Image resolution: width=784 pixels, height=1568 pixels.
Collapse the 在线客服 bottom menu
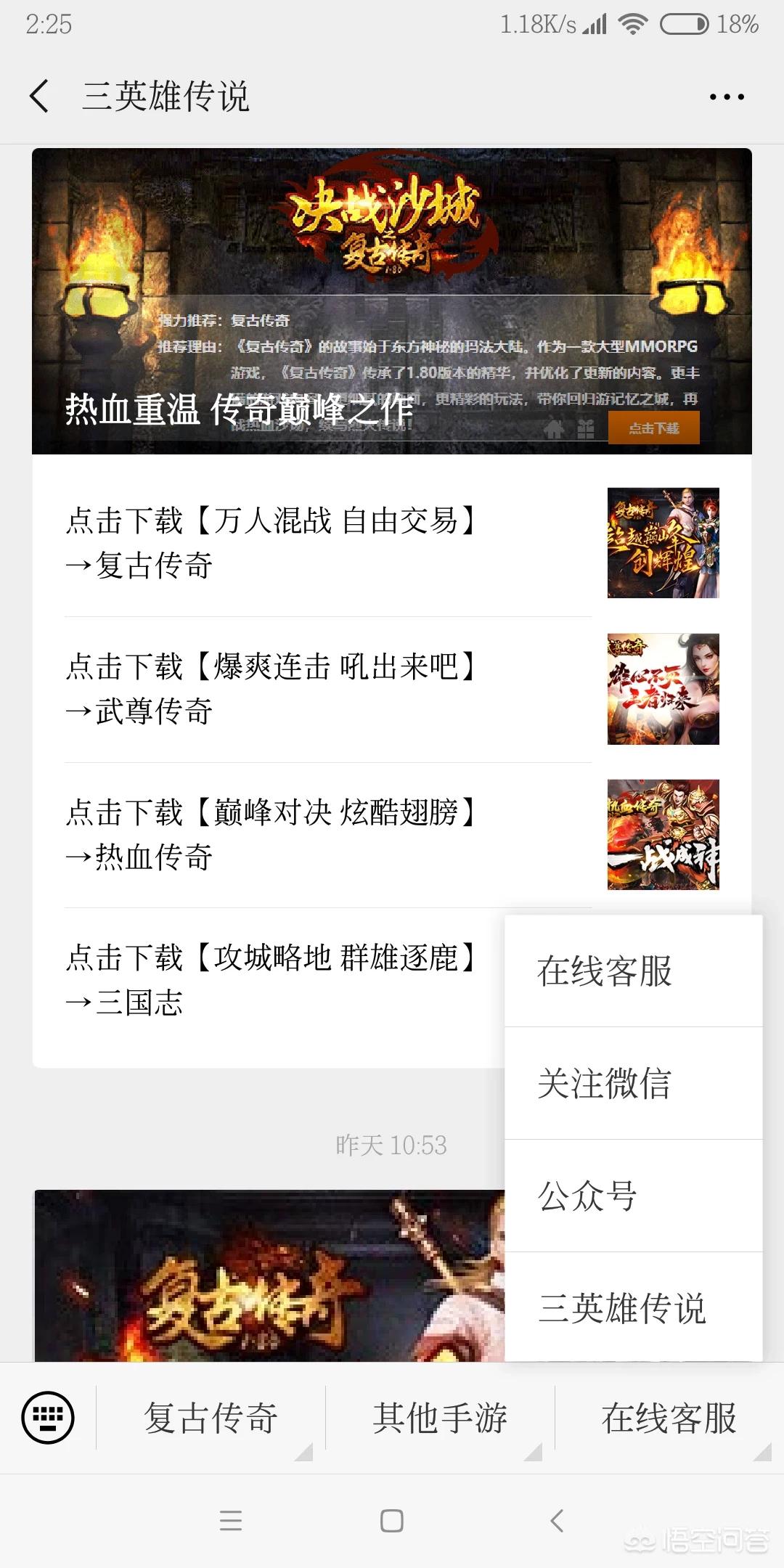pyautogui.click(x=669, y=1418)
